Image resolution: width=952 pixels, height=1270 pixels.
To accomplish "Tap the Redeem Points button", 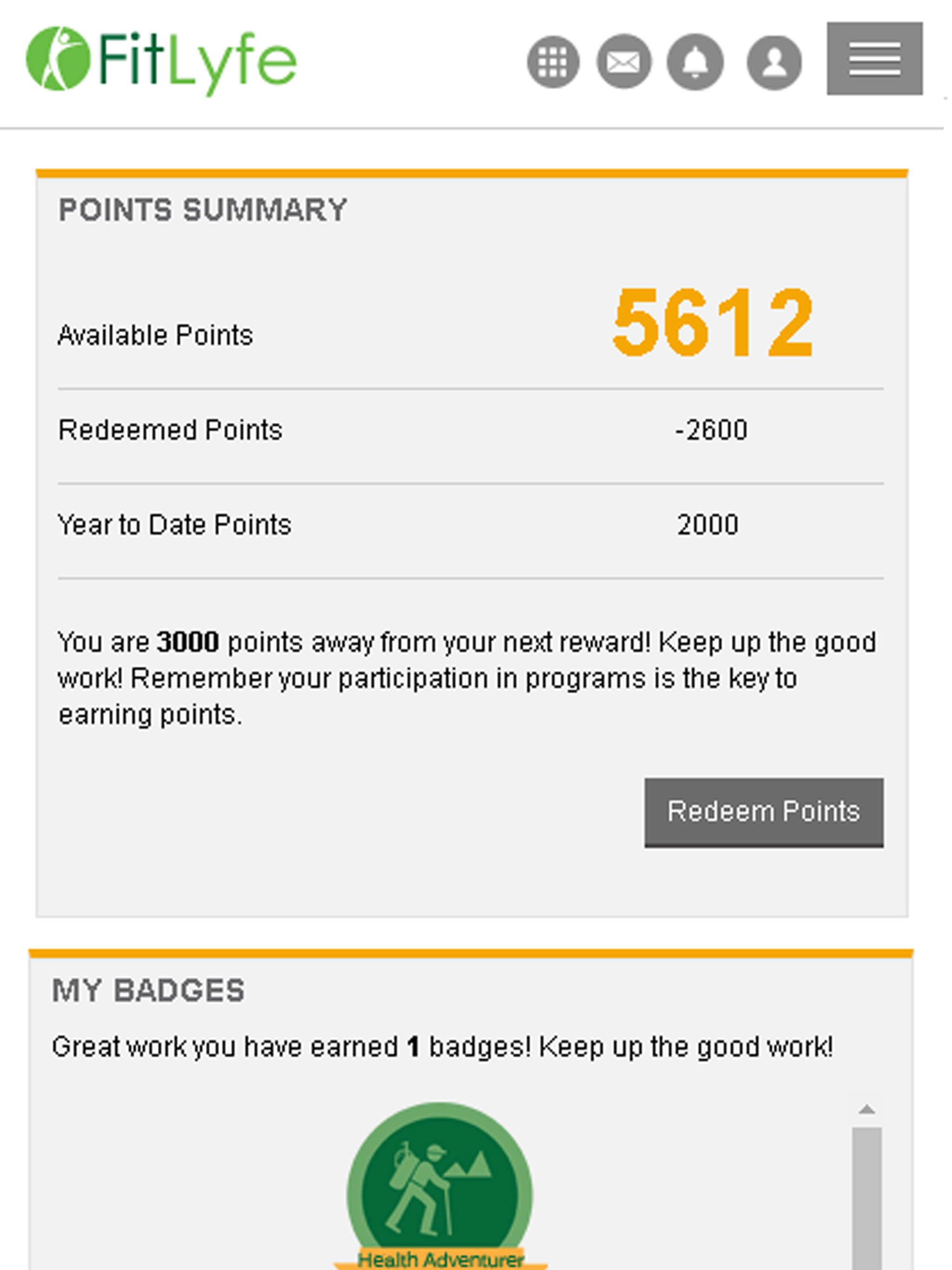I will pos(763,813).
